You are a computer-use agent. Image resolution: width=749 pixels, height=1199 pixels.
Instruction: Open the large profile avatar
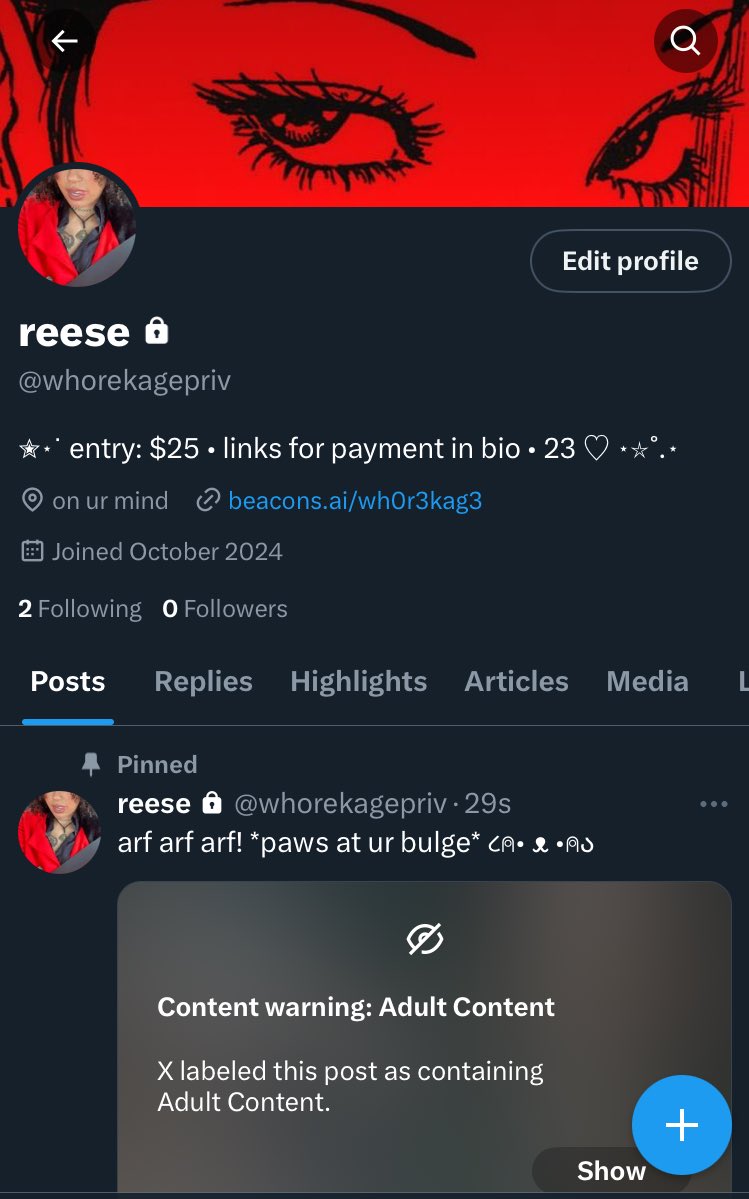77,227
